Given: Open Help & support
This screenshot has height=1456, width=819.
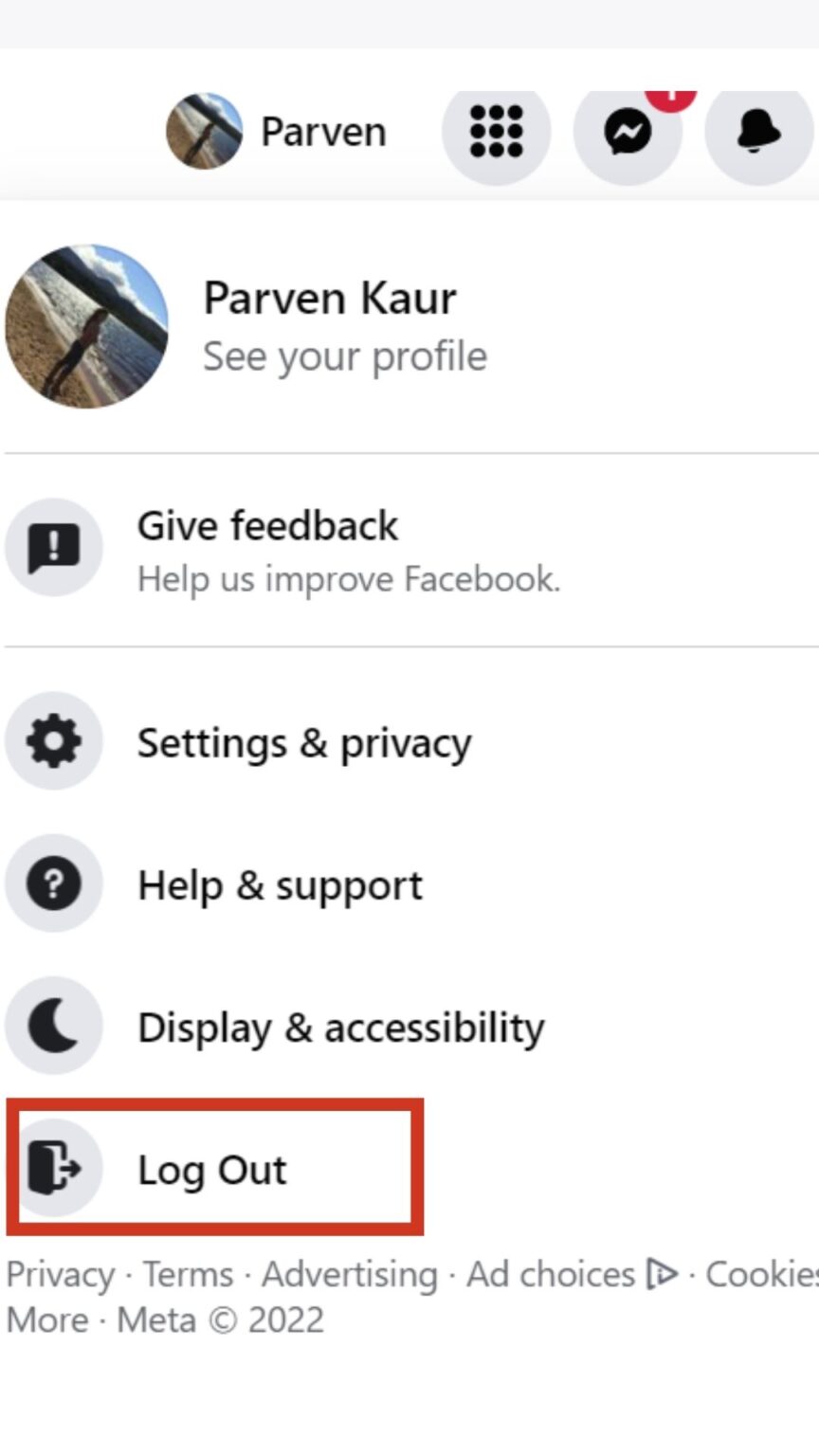Looking at the screenshot, I should pos(409,883).
